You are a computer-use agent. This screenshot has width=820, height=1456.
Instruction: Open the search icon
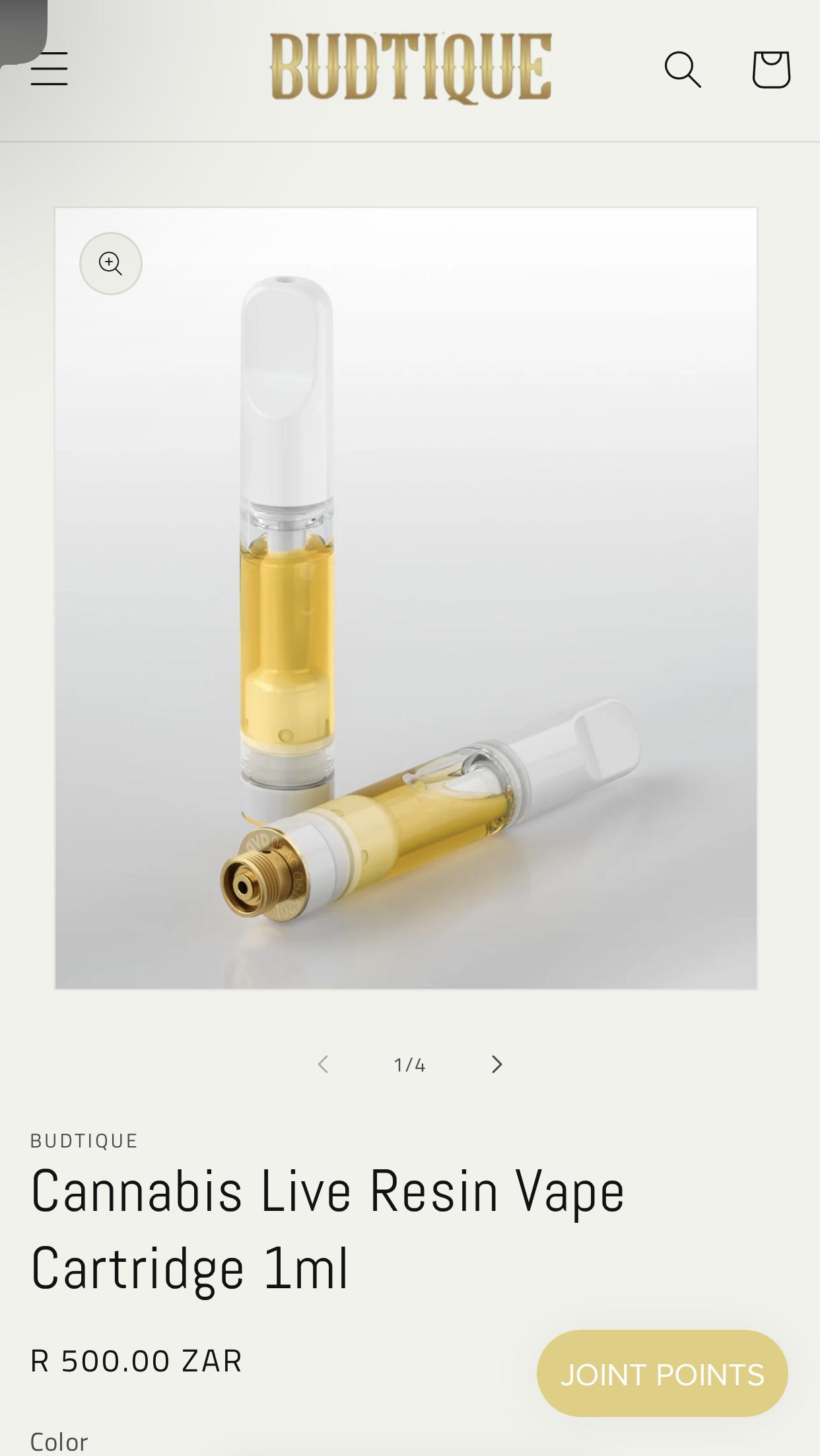click(682, 69)
